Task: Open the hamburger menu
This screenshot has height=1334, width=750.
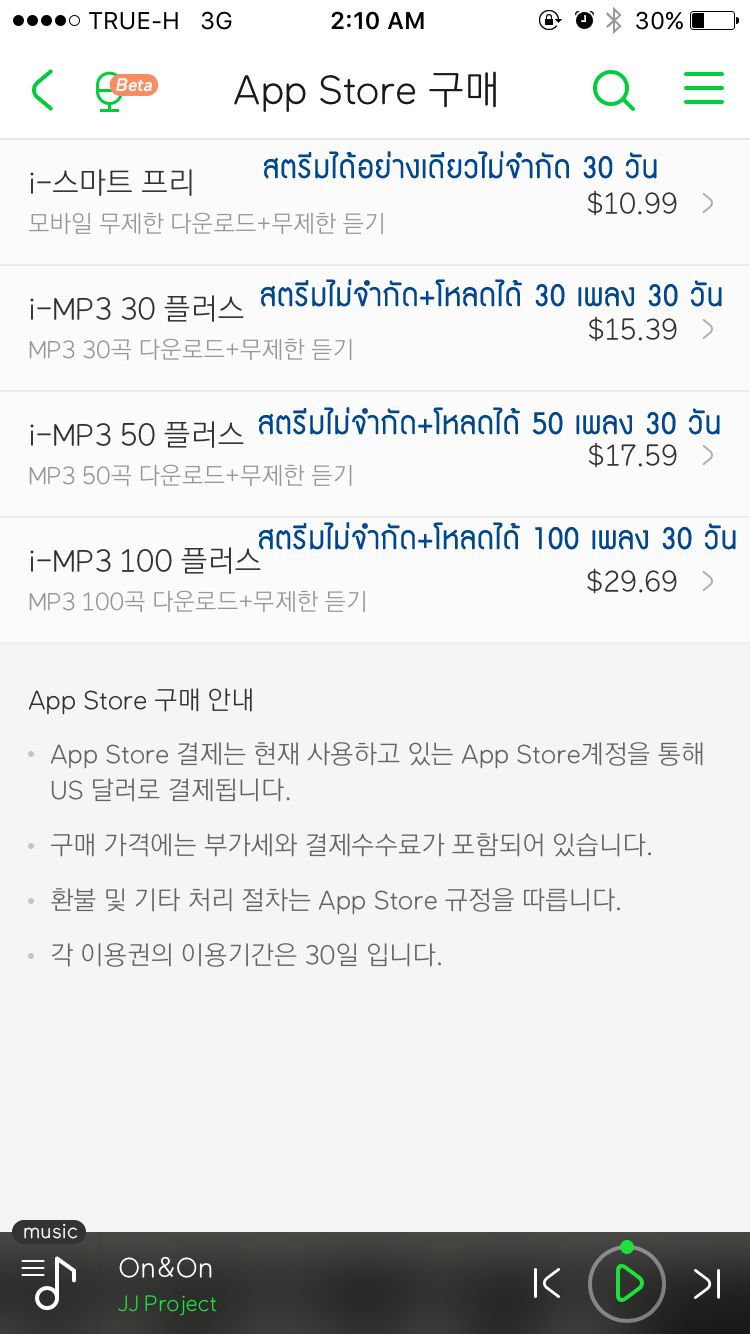Action: tap(703, 90)
